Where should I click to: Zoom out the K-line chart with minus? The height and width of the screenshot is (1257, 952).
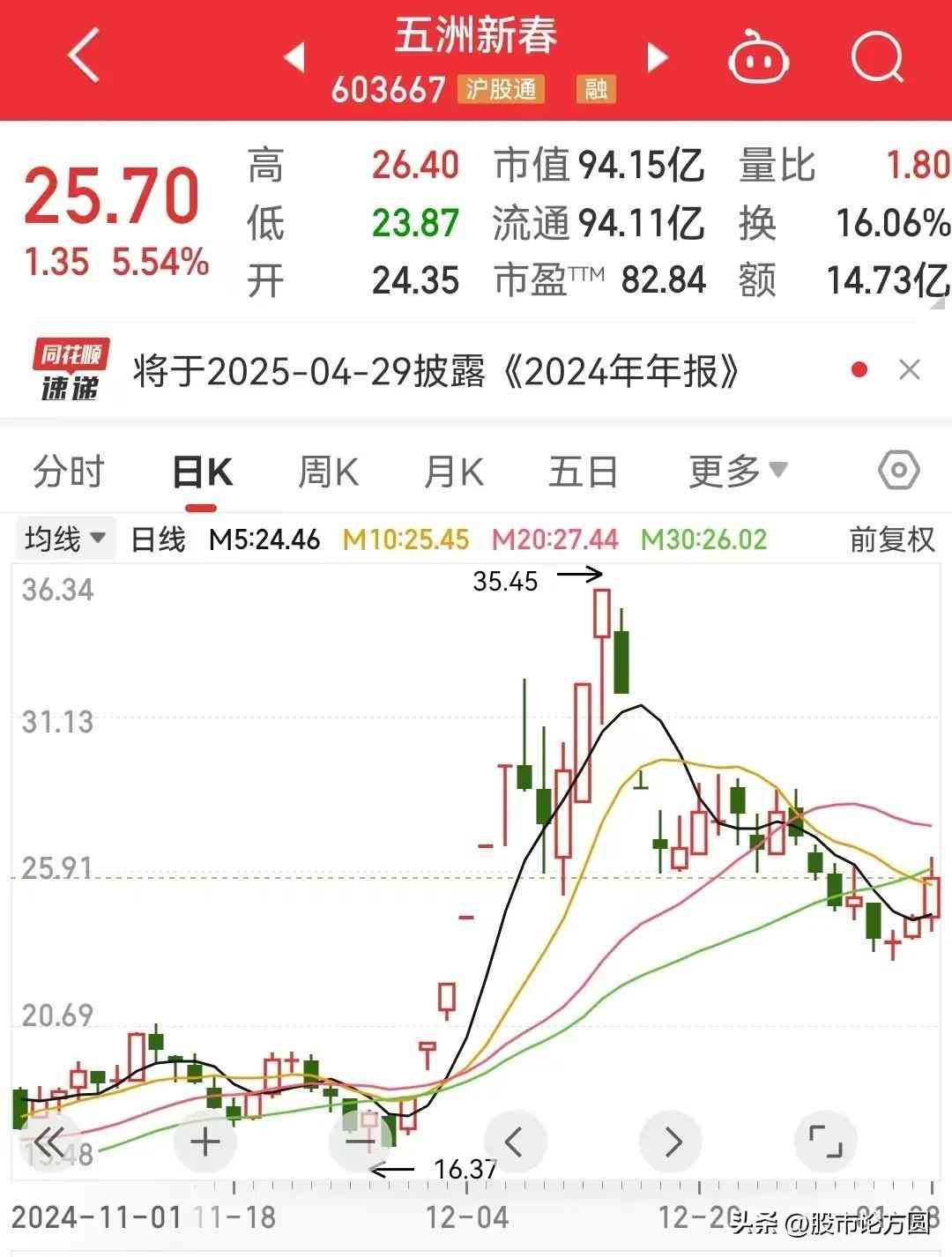(361, 1142)
